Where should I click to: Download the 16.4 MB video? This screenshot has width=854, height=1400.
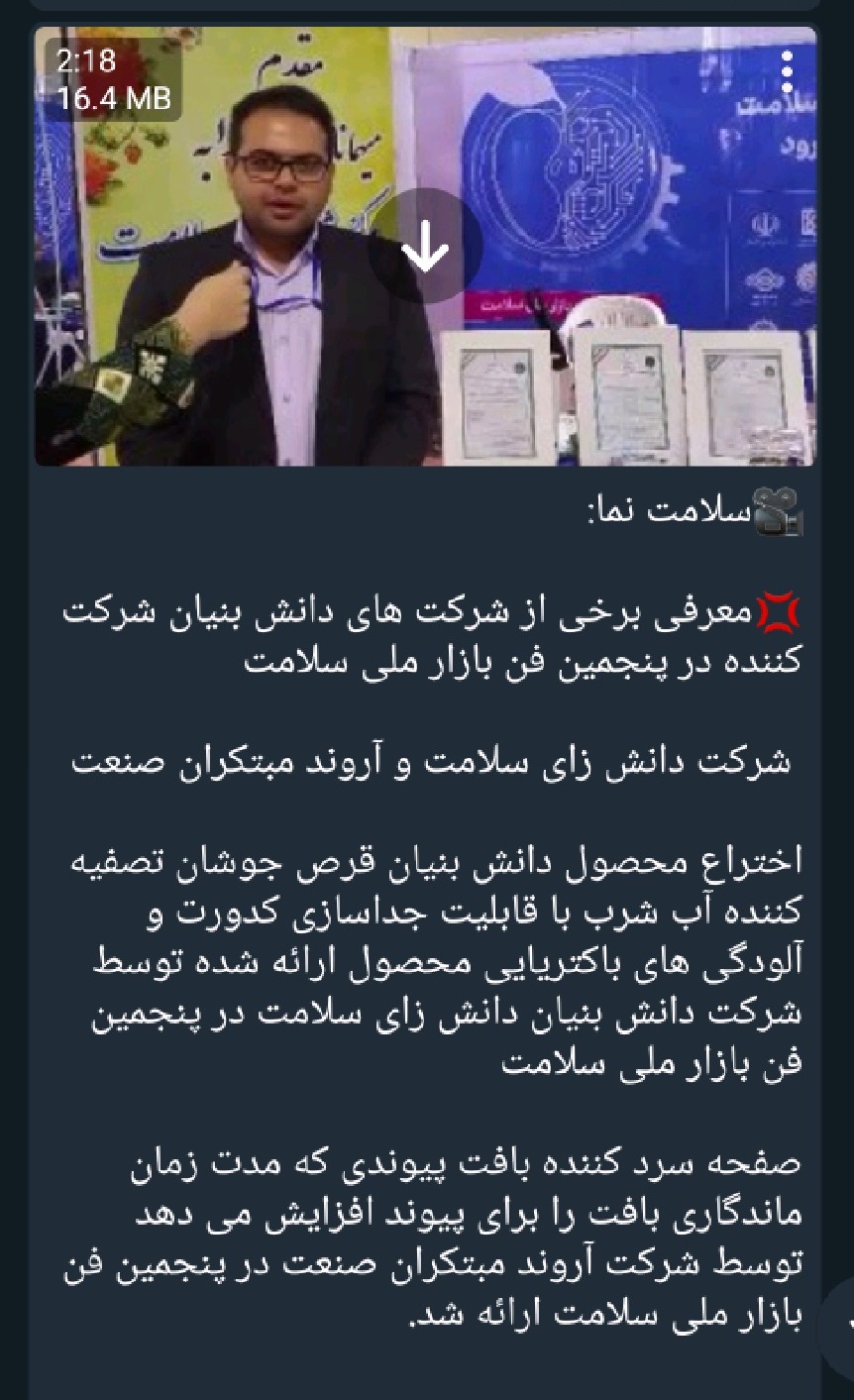pyautogui.click(x=425, y=247)
